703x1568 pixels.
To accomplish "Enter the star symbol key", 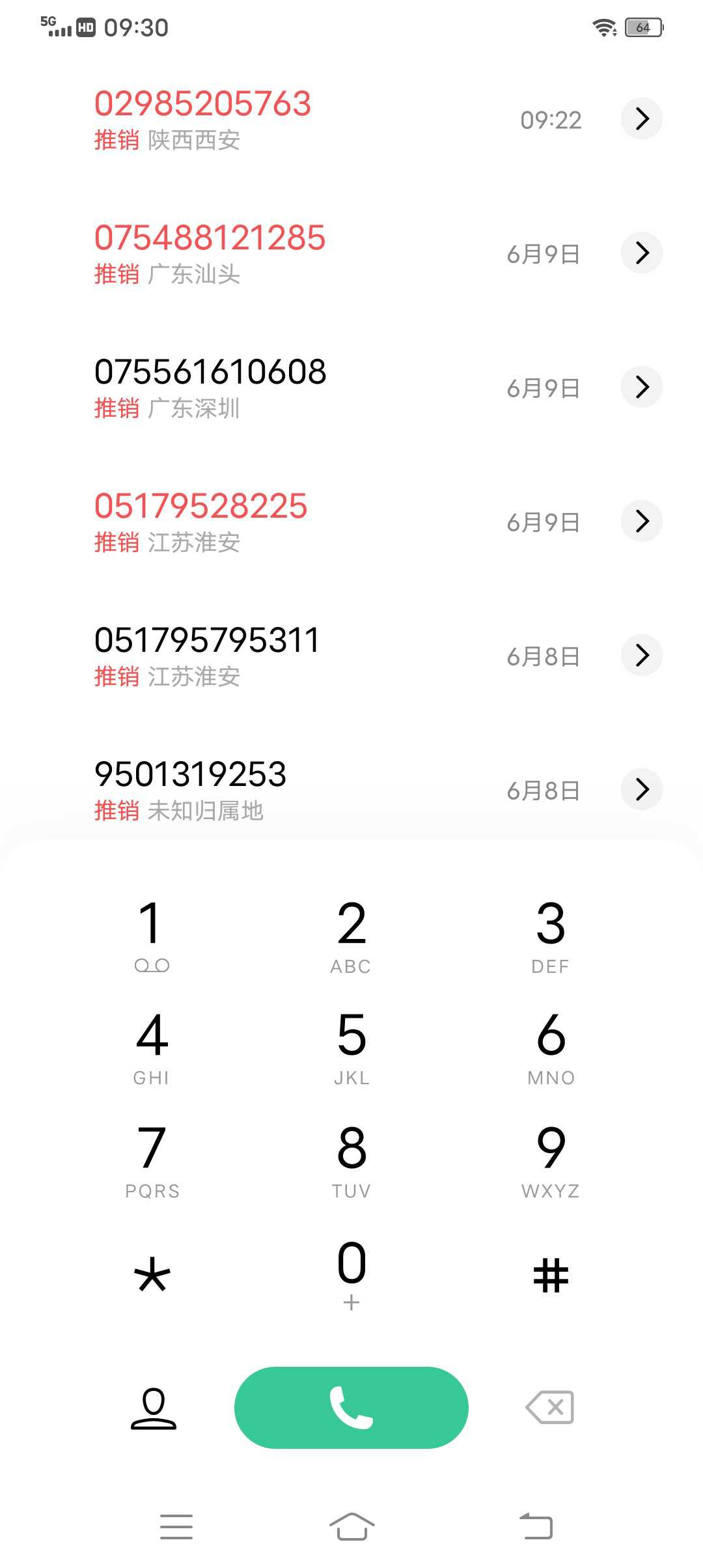I will tap(152, 1274).
